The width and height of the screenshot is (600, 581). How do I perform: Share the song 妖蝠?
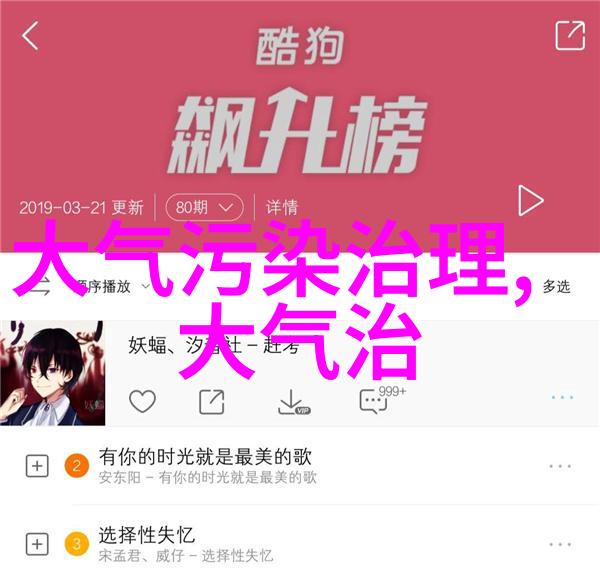(212, 401)
